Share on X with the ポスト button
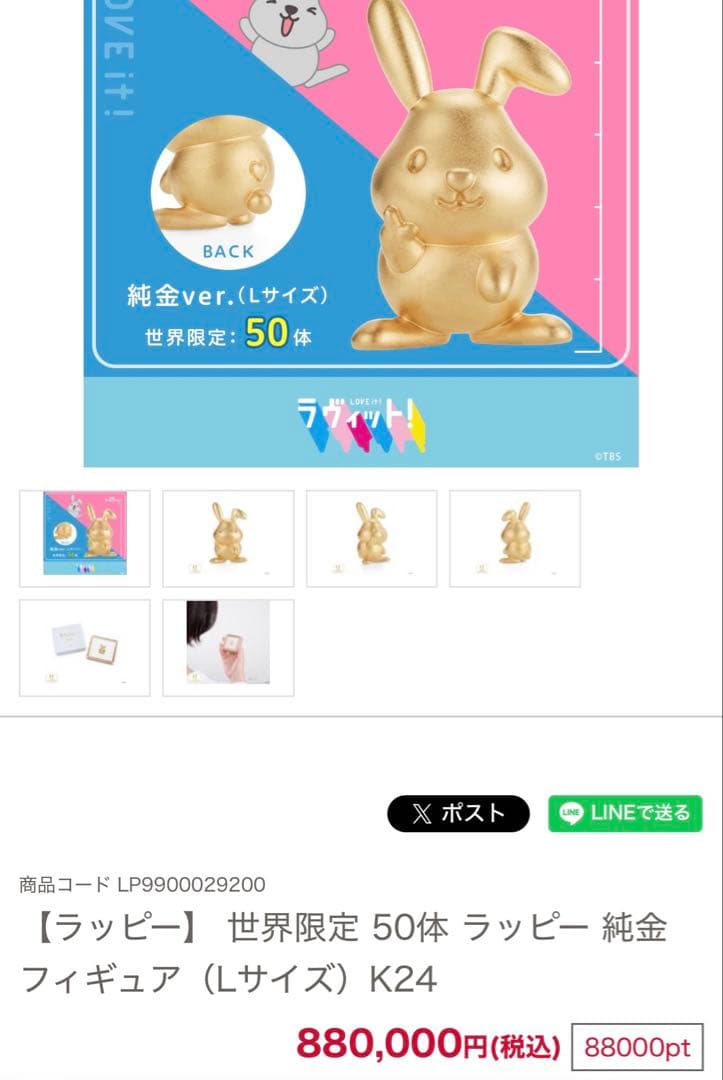Screen dimensions: 723x1080 pyautogui.click(x=458, y=813)
